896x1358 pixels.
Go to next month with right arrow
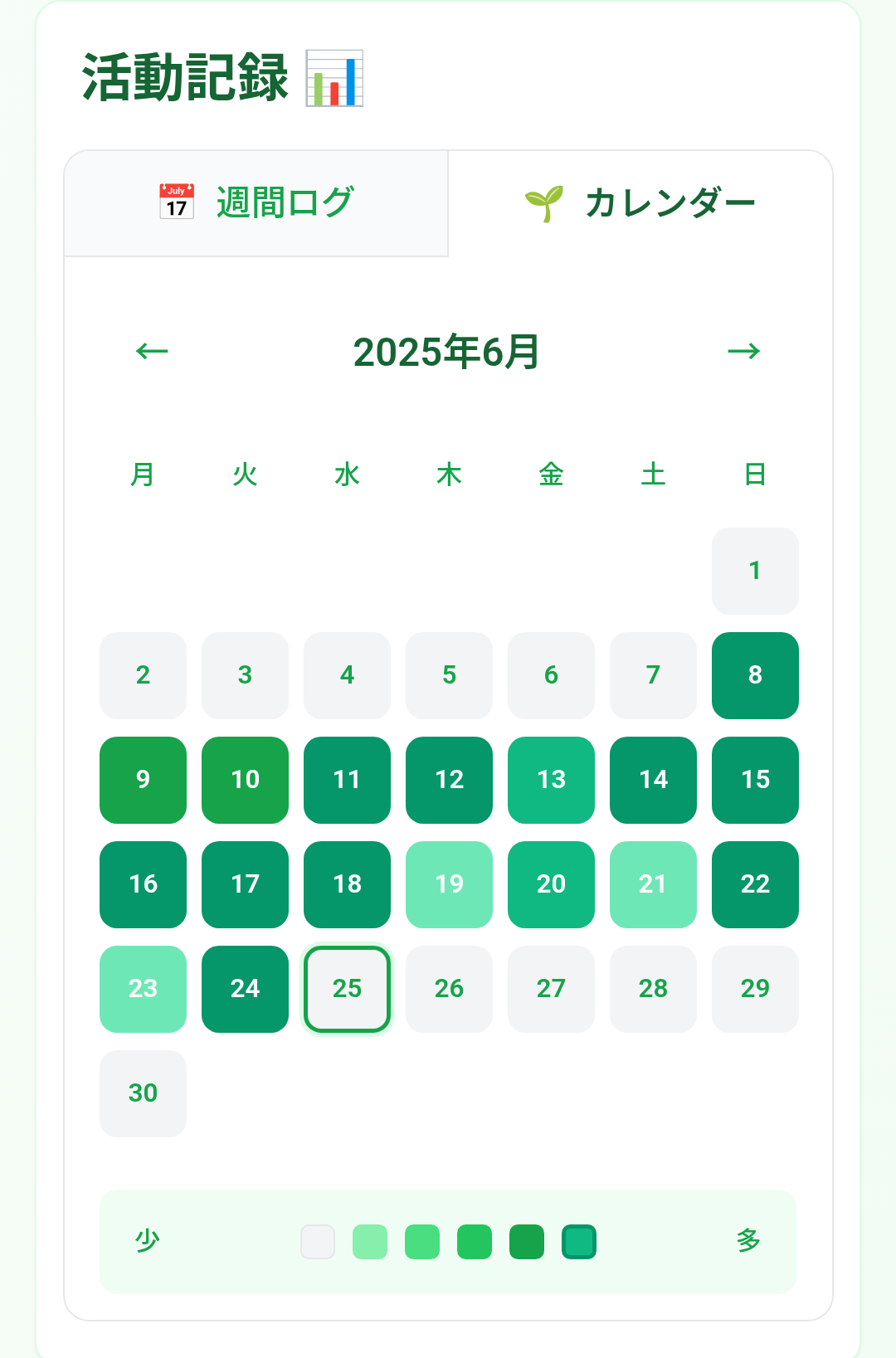click(743, 351)
